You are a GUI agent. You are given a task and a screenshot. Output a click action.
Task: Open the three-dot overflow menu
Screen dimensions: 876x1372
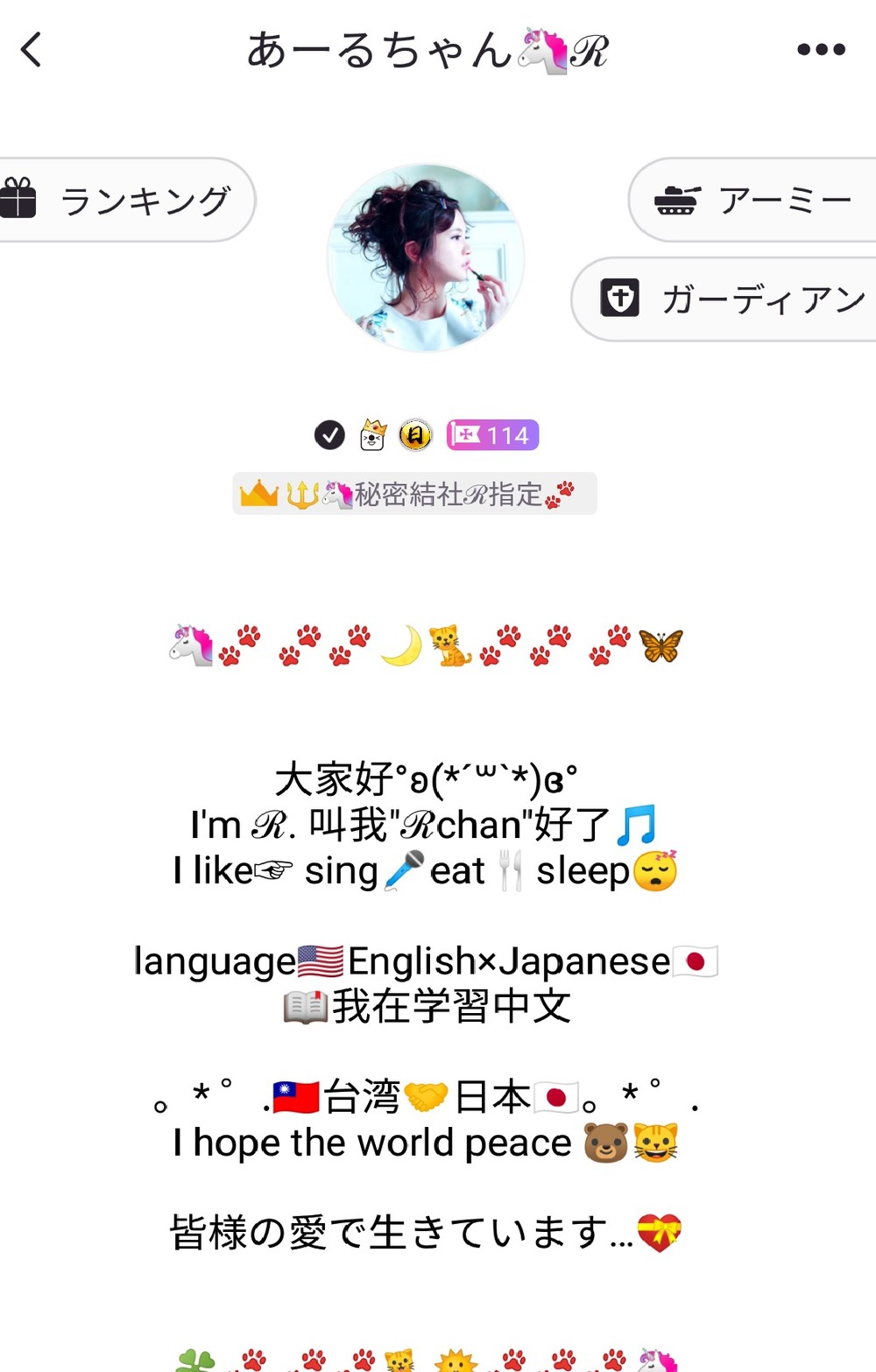(x=821, y=50)
